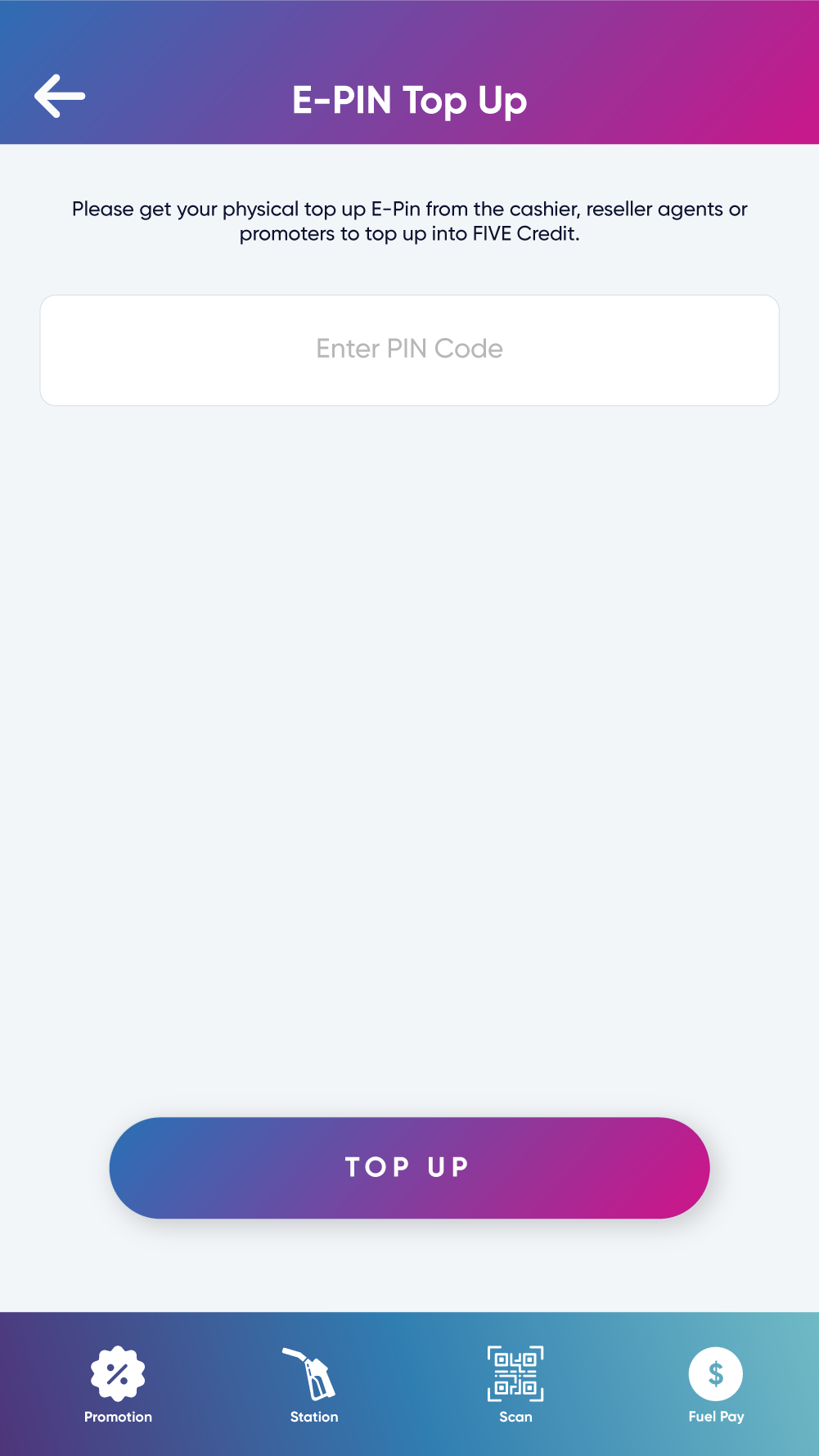Go to the Fuel Pay tab
819x1456 pixels.
pyautogui.click(x=716, y=1385)
